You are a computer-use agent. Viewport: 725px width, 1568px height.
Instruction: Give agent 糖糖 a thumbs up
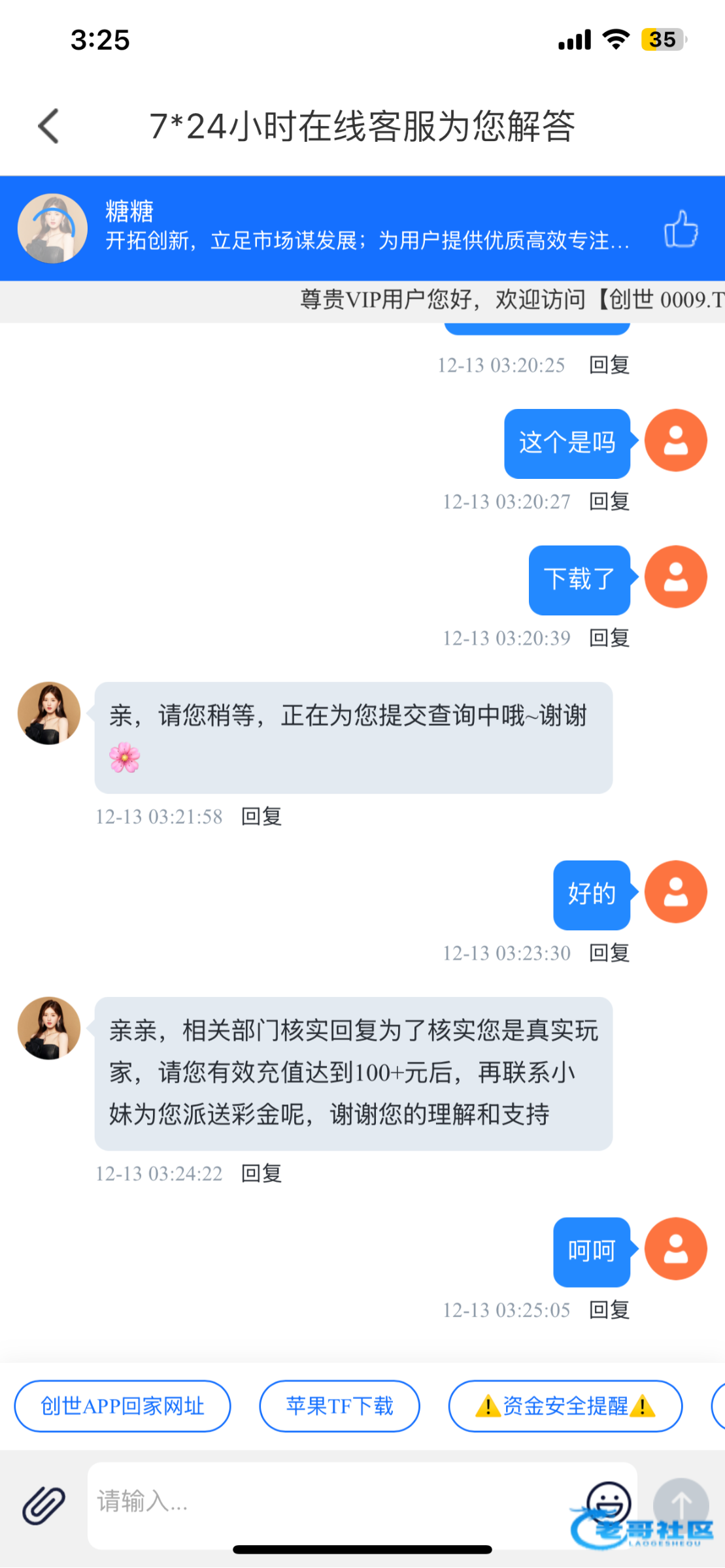[681, 229]
